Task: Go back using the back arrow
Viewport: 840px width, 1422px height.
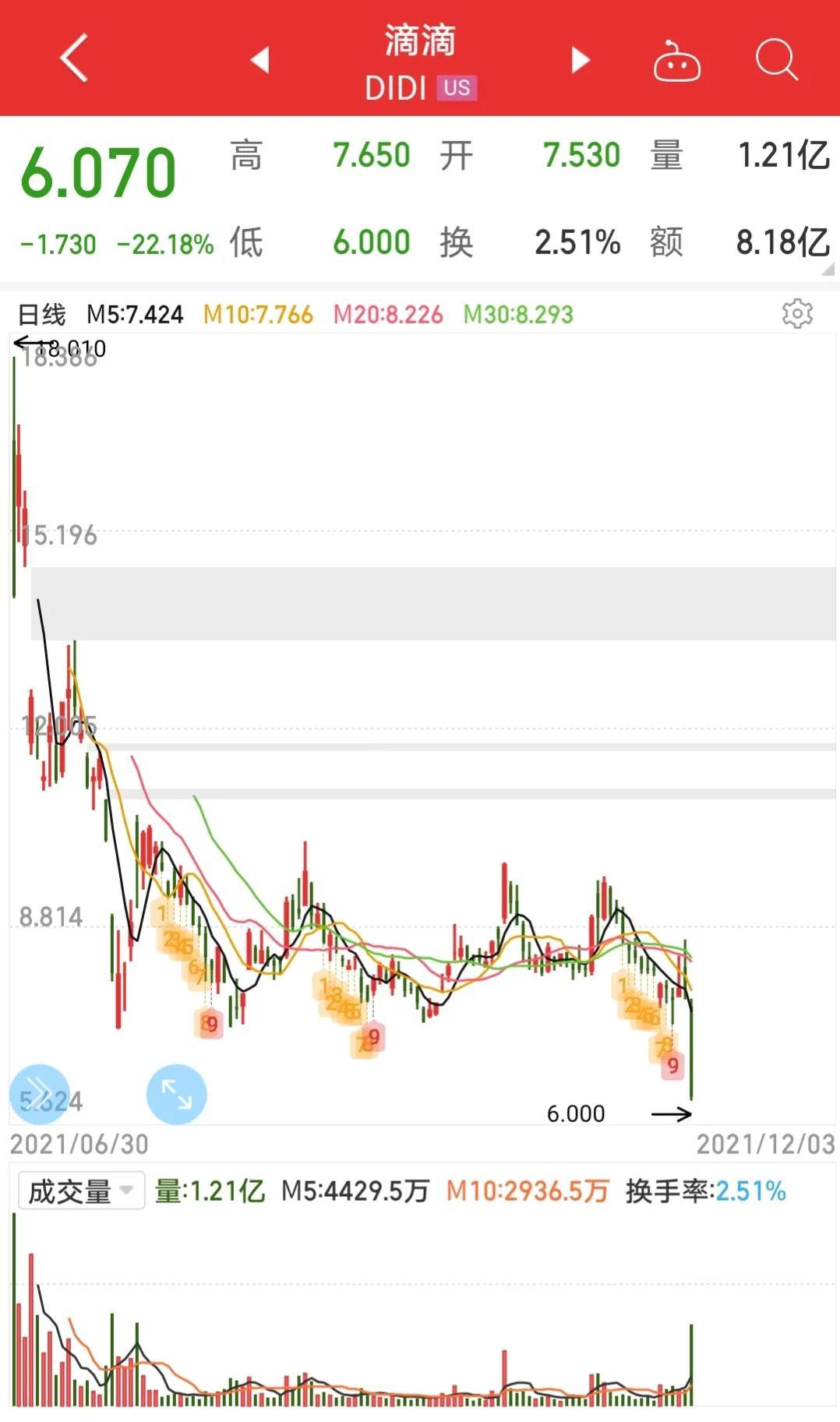Action: pos(72,58)
